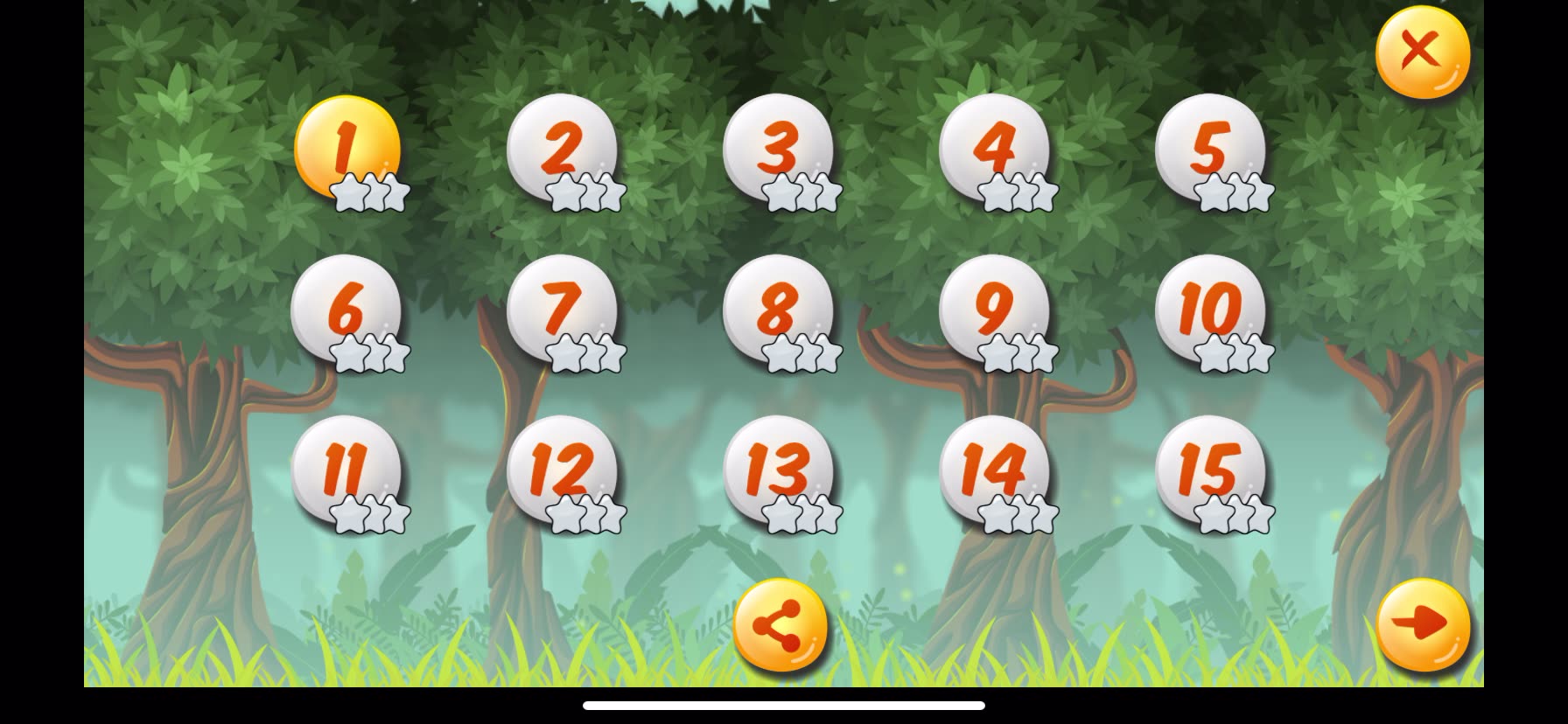Close the level selection screen
Screen dimensions: 1568x724
click(x=1422, y=52)
